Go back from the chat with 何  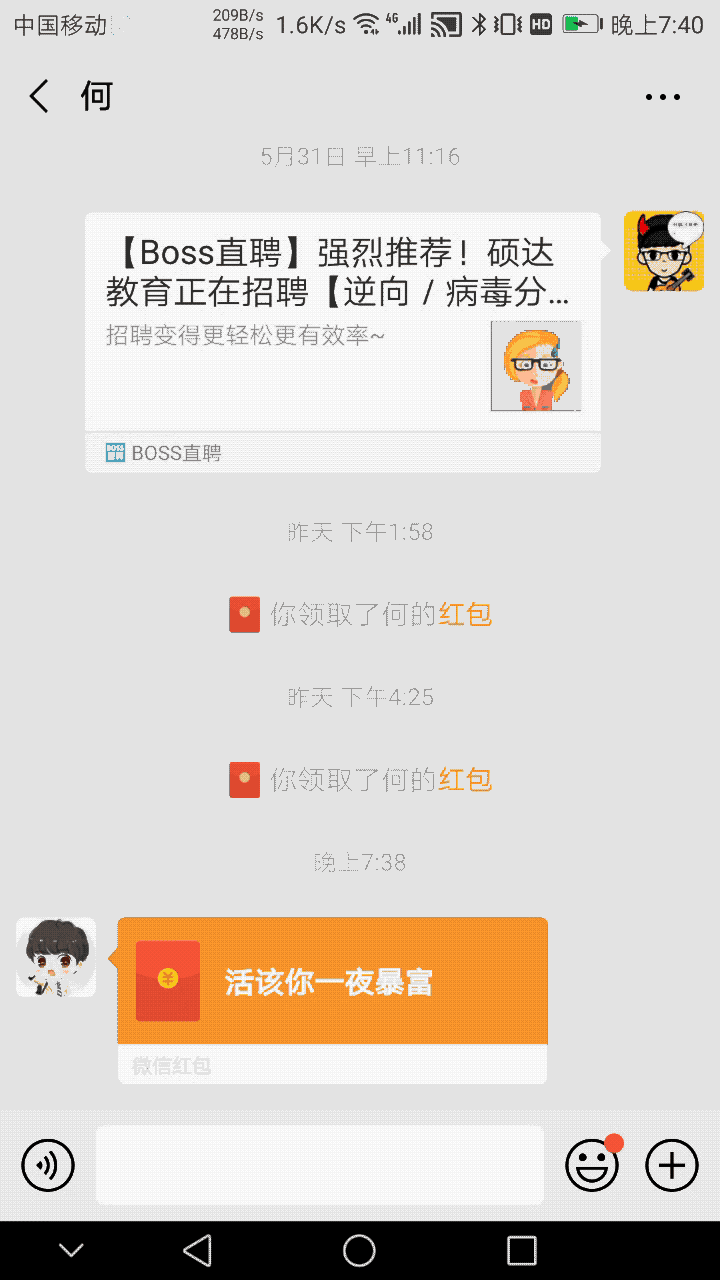coord(39,97)
